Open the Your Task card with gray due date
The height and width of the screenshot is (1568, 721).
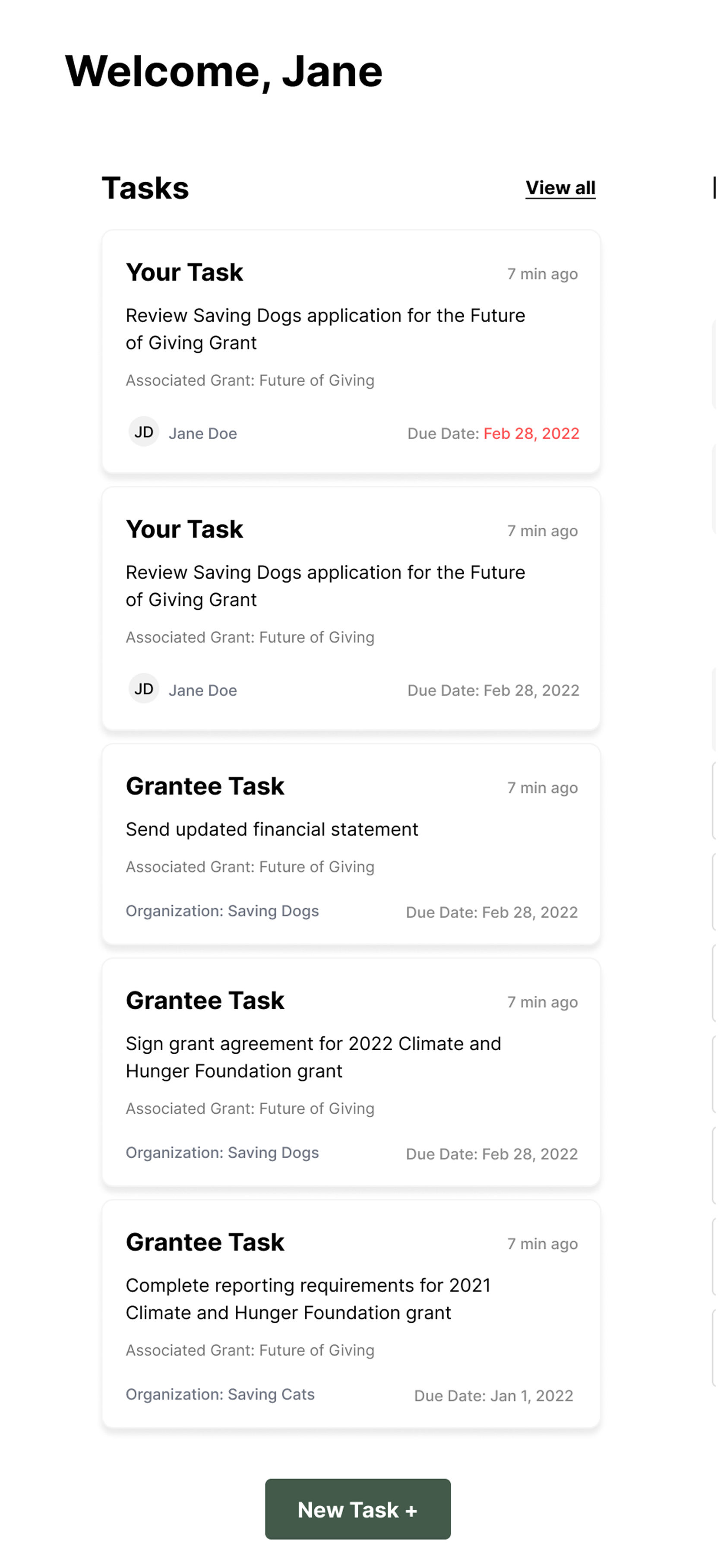pos(351,608)
